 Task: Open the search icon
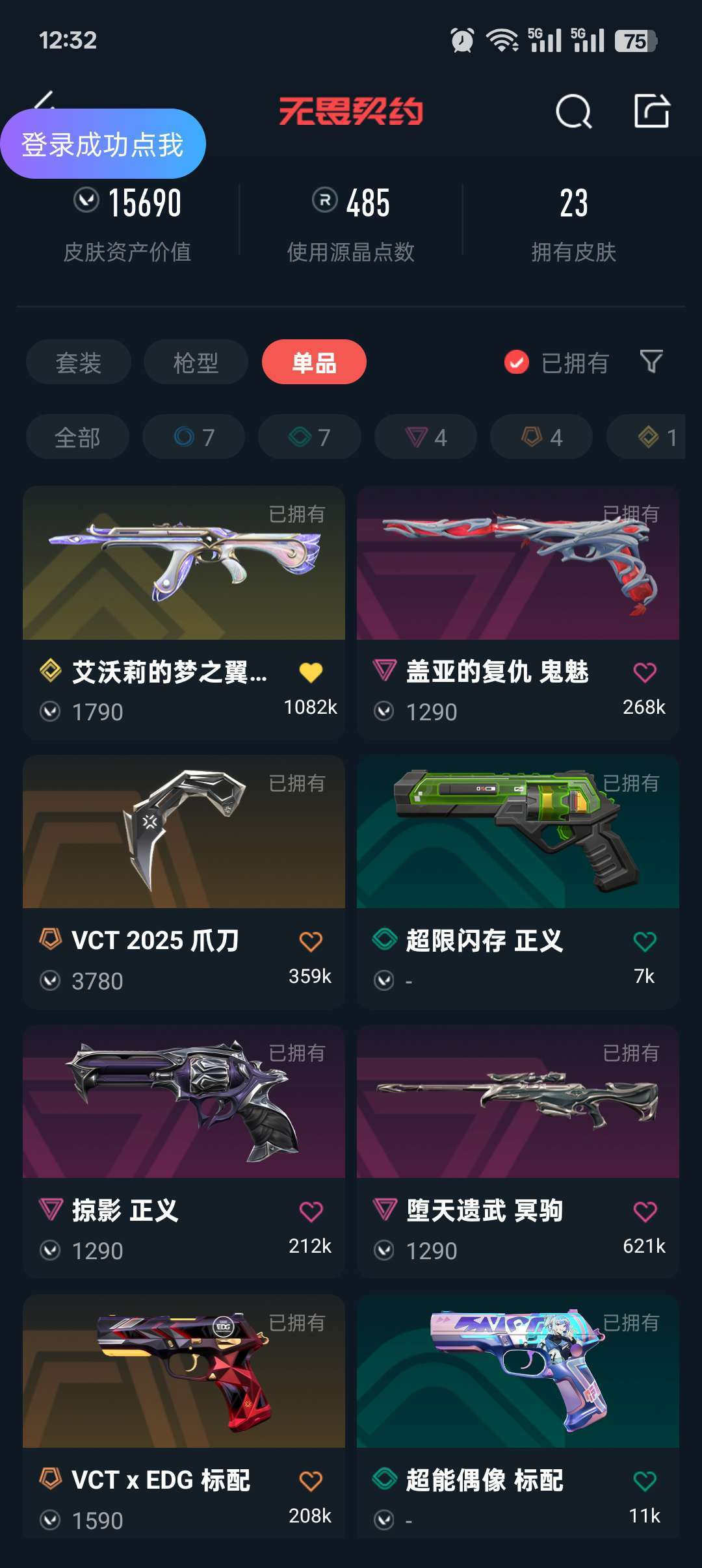click(573, 112)
